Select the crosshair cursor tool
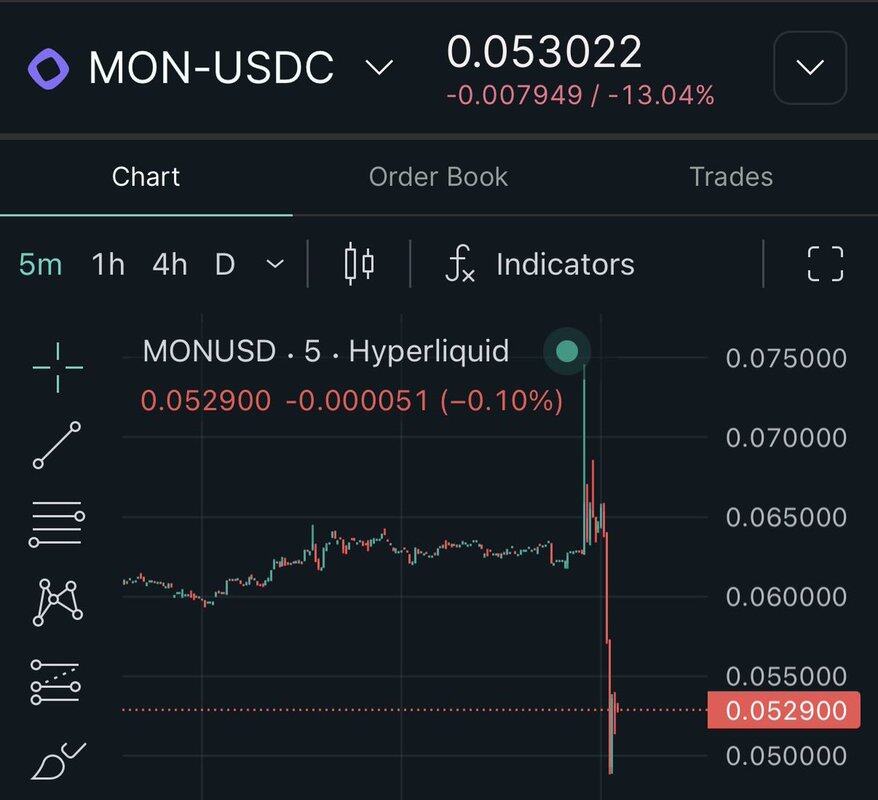The height and width of the screenshot is (800, 878). point(57,367)
